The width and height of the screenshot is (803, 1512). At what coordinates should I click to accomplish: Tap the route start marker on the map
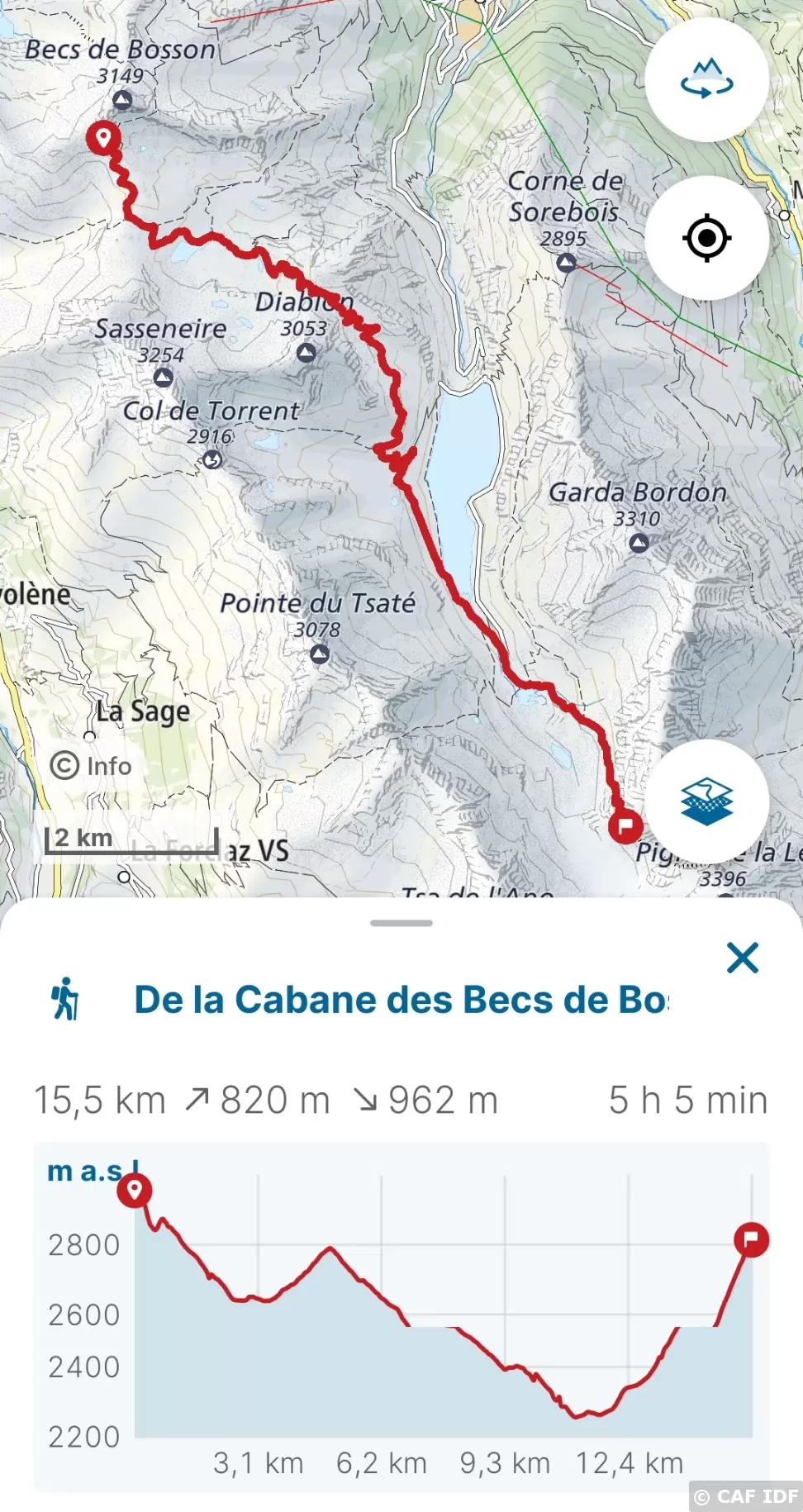tap(103, 138)
